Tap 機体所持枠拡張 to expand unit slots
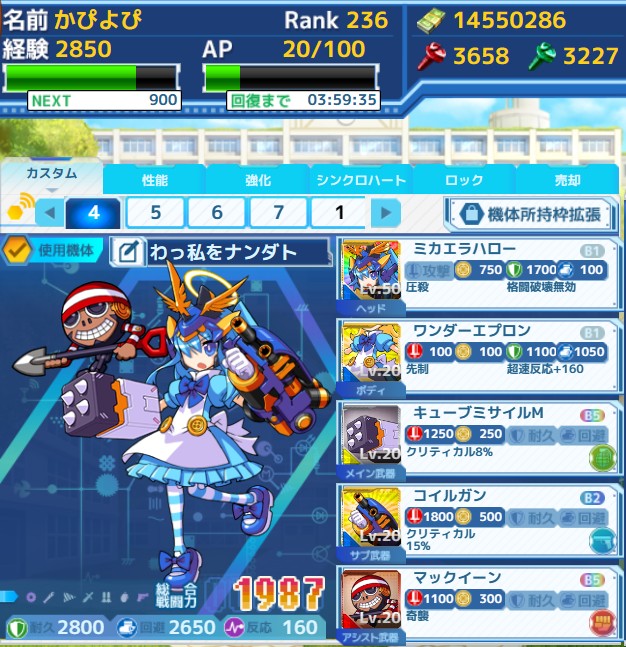 pyautogui.click(x=532, y=213)
